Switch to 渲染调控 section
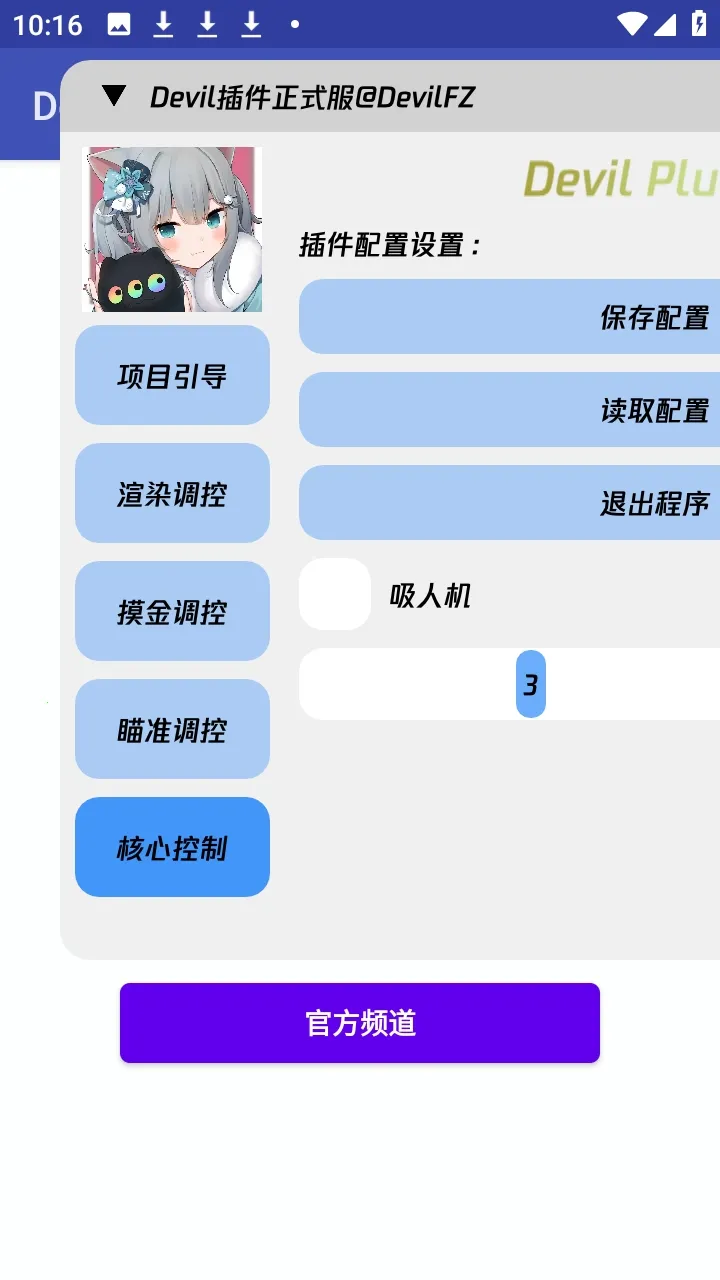Viewport: 720px width, 1280px height. [x=172, y=493]
